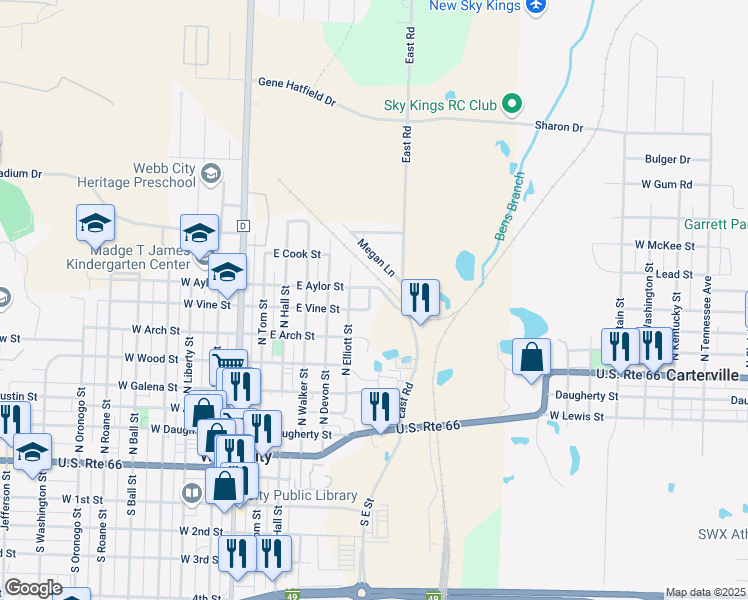This screenshot has height=600, width=748.
Task: Tap the restaurant marker on Megan Ln
Action: (x=420, y=298)
